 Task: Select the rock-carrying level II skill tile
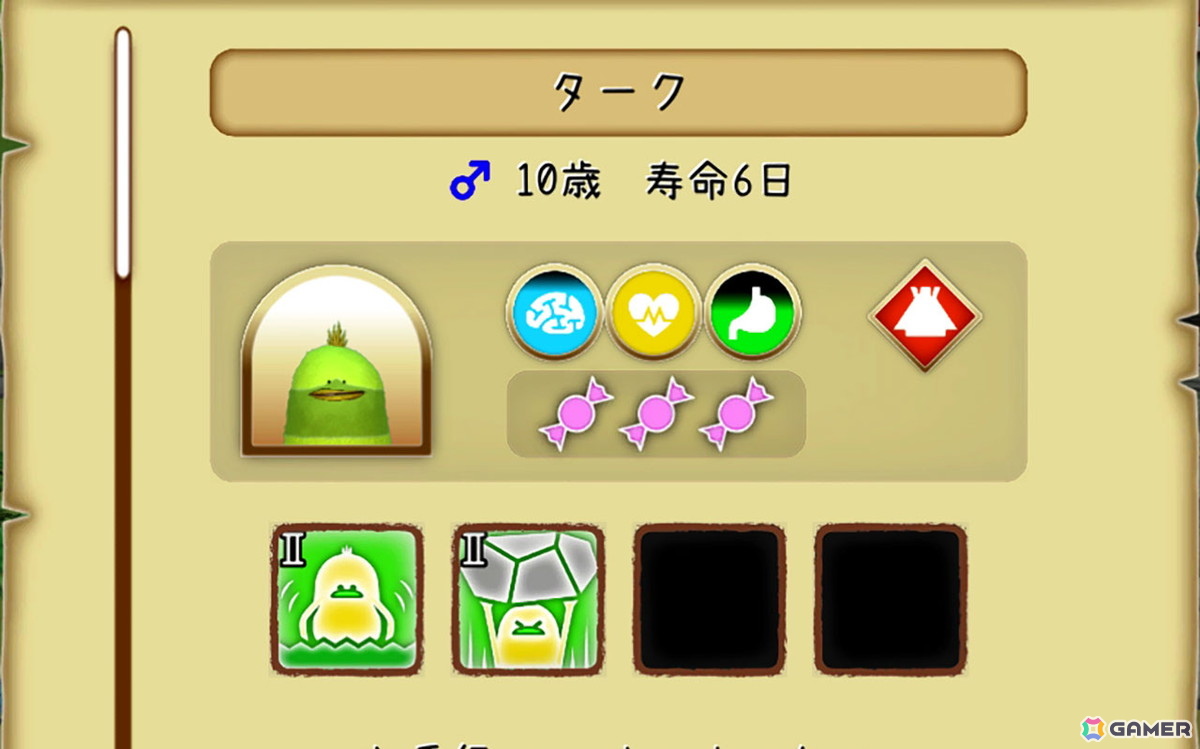(x=528, y=599)
